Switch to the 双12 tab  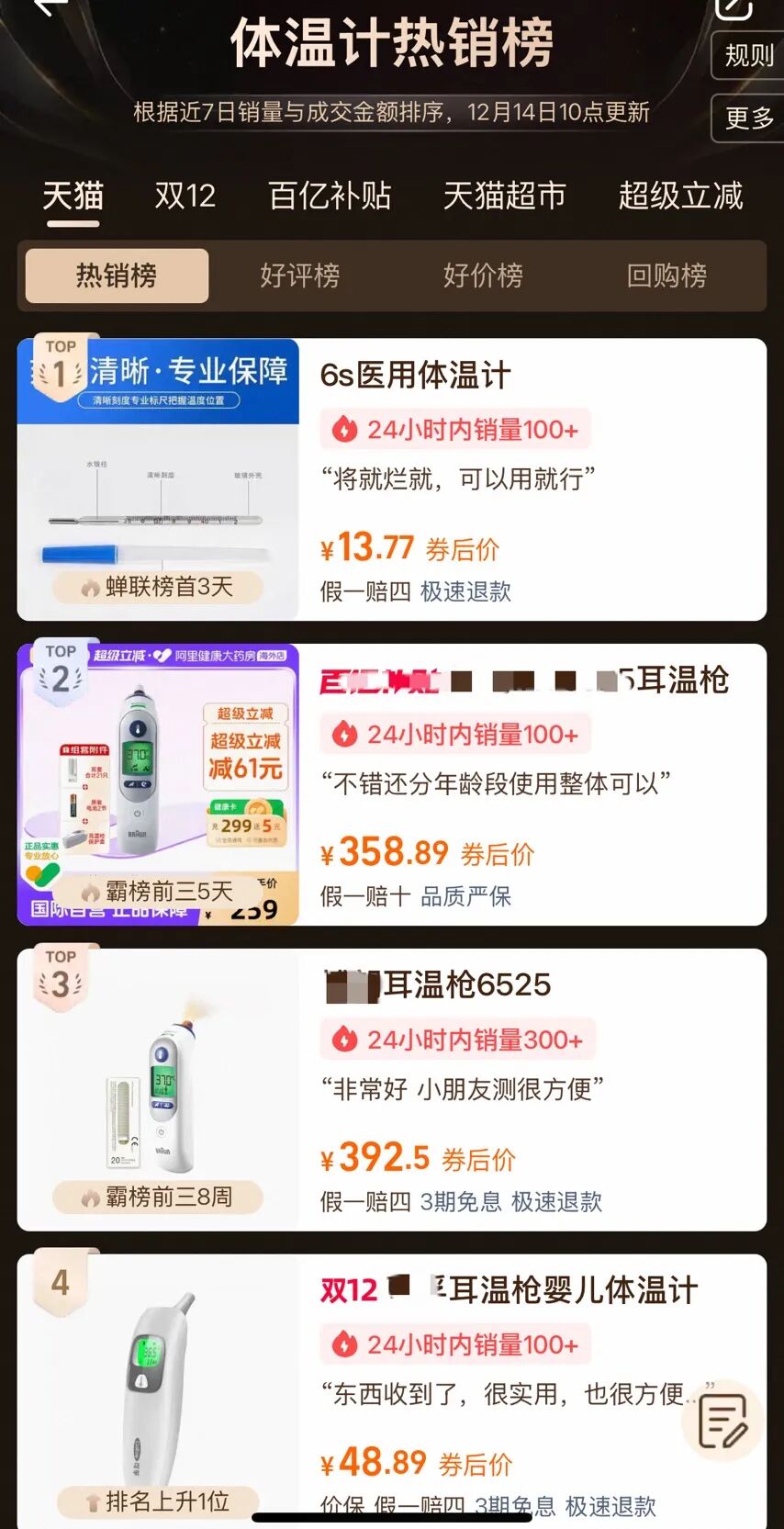185,196
